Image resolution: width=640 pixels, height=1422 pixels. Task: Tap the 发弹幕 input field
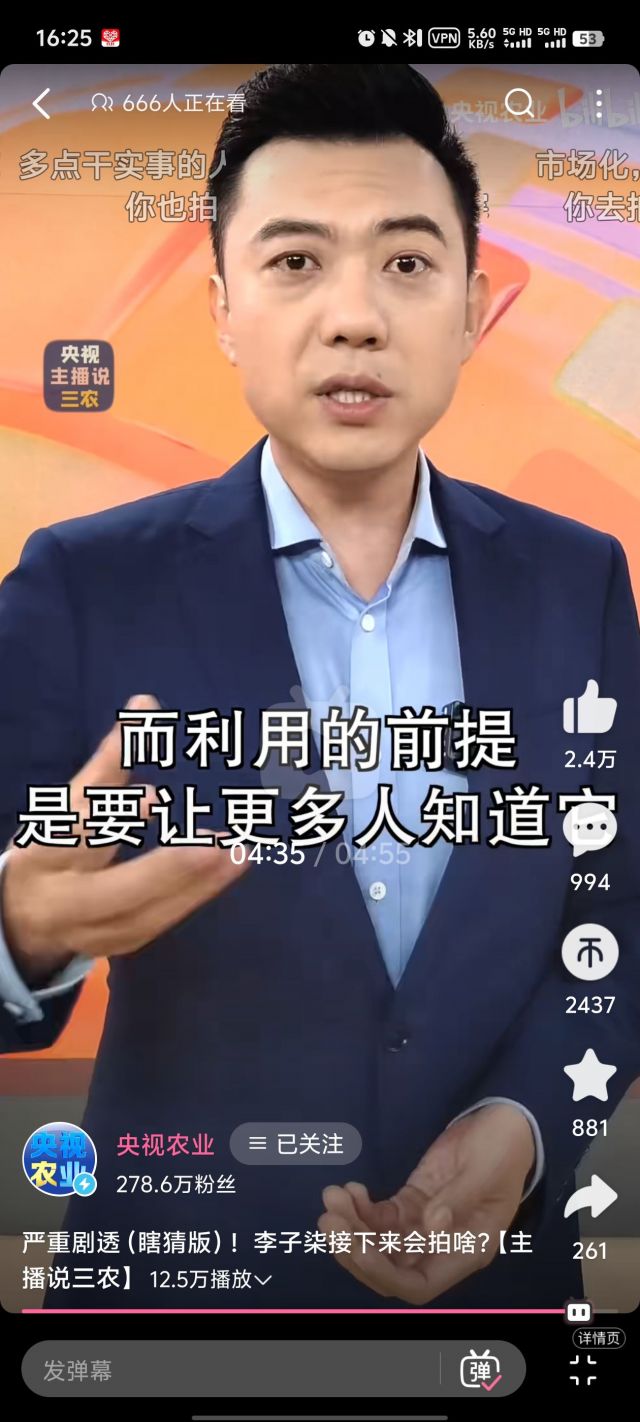[230, 1370]
